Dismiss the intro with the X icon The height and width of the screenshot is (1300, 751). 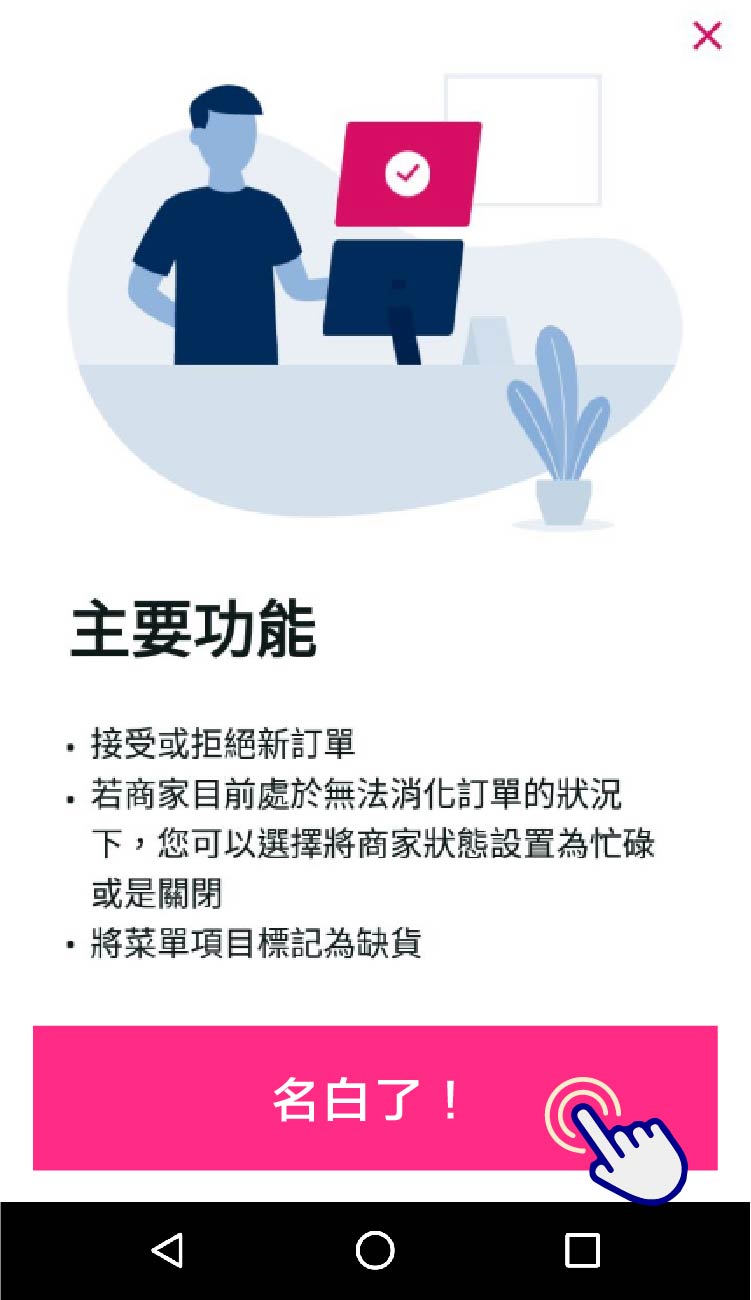point(707,37)
